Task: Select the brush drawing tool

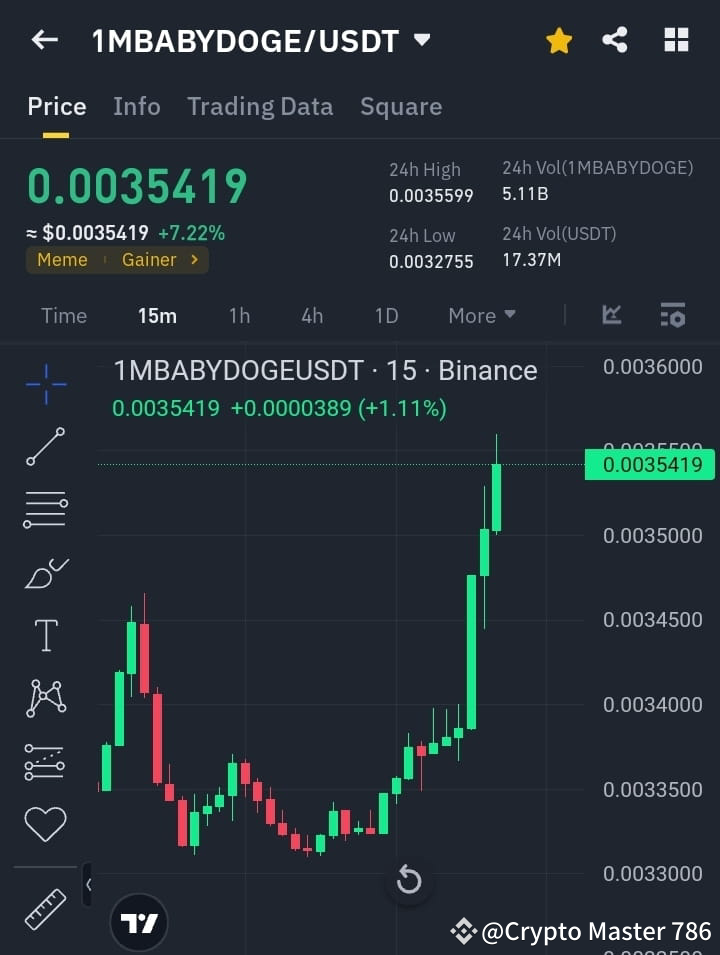Action: [44, 572]
